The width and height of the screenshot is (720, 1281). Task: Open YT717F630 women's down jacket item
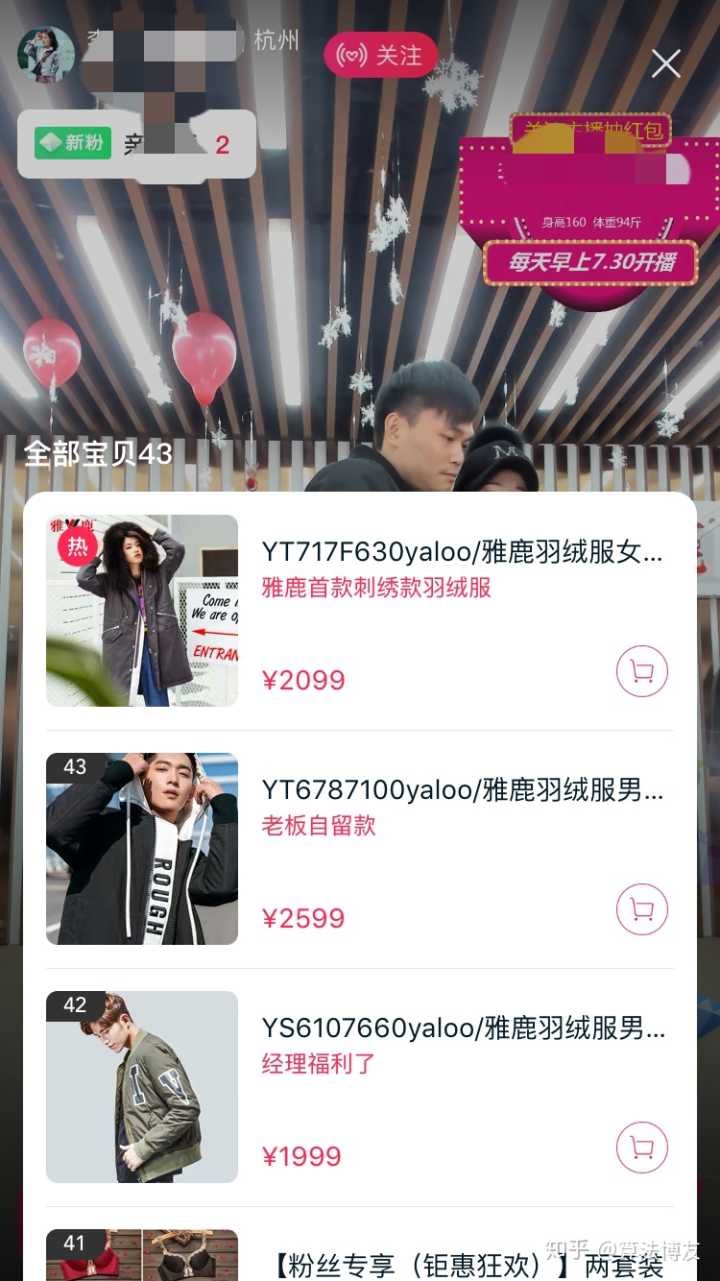pyautogui.click(x=462, y=552)
